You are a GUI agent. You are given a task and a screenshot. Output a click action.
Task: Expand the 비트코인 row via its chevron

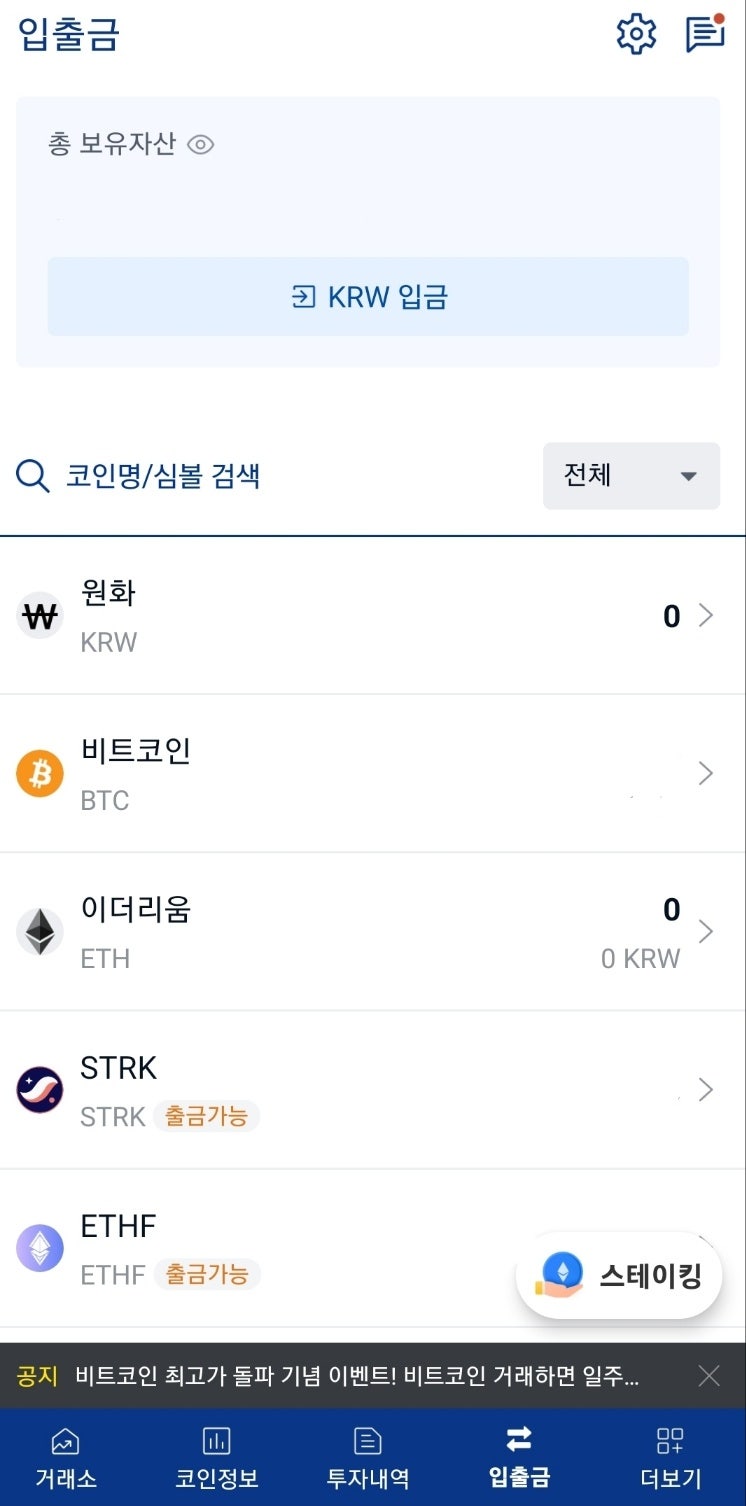[x=705, y=773]
